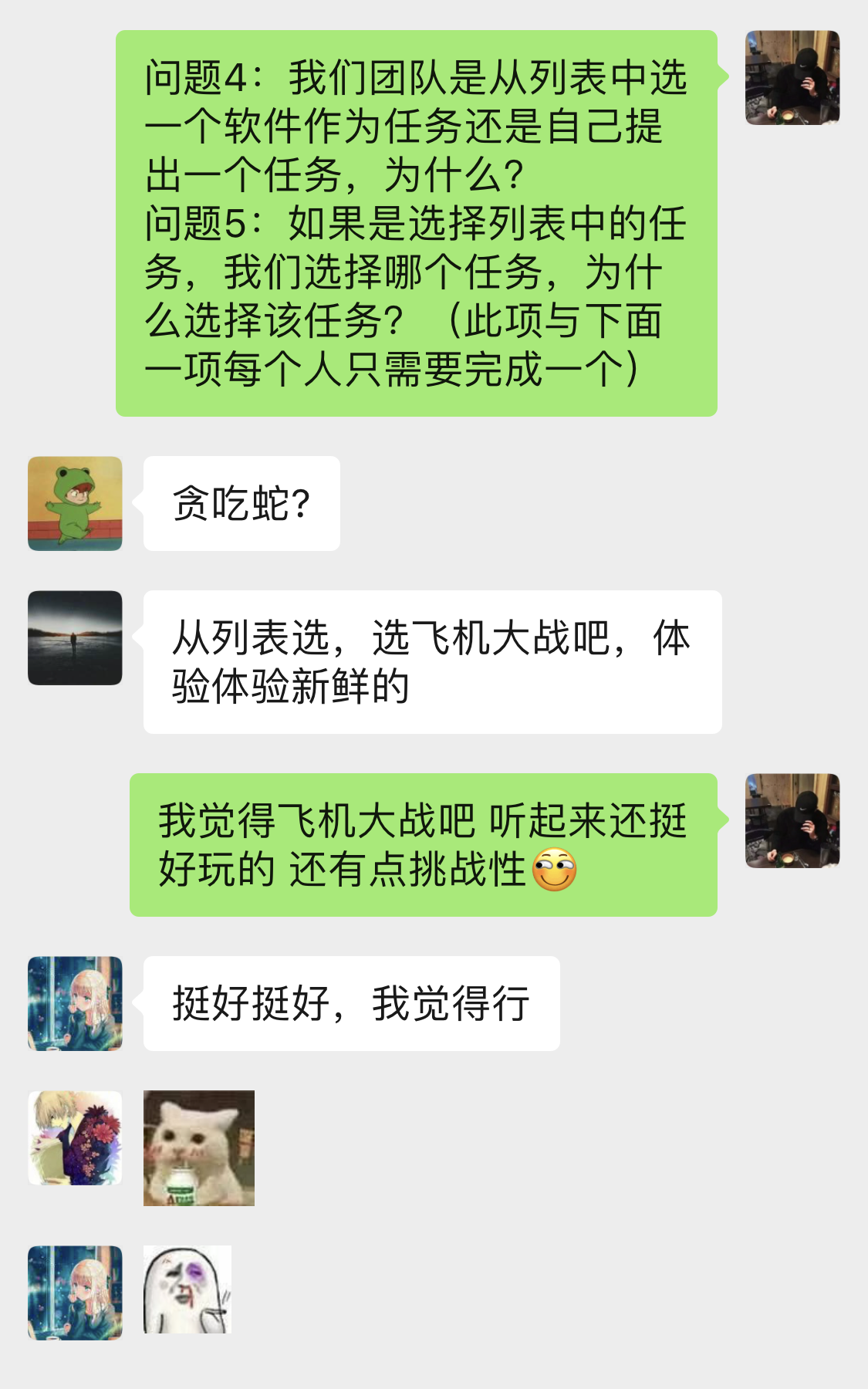Open anime girl avatar beside 挺好挺好 message
This screenshot has width=868, height=1389.
[x=75, y=1003]
